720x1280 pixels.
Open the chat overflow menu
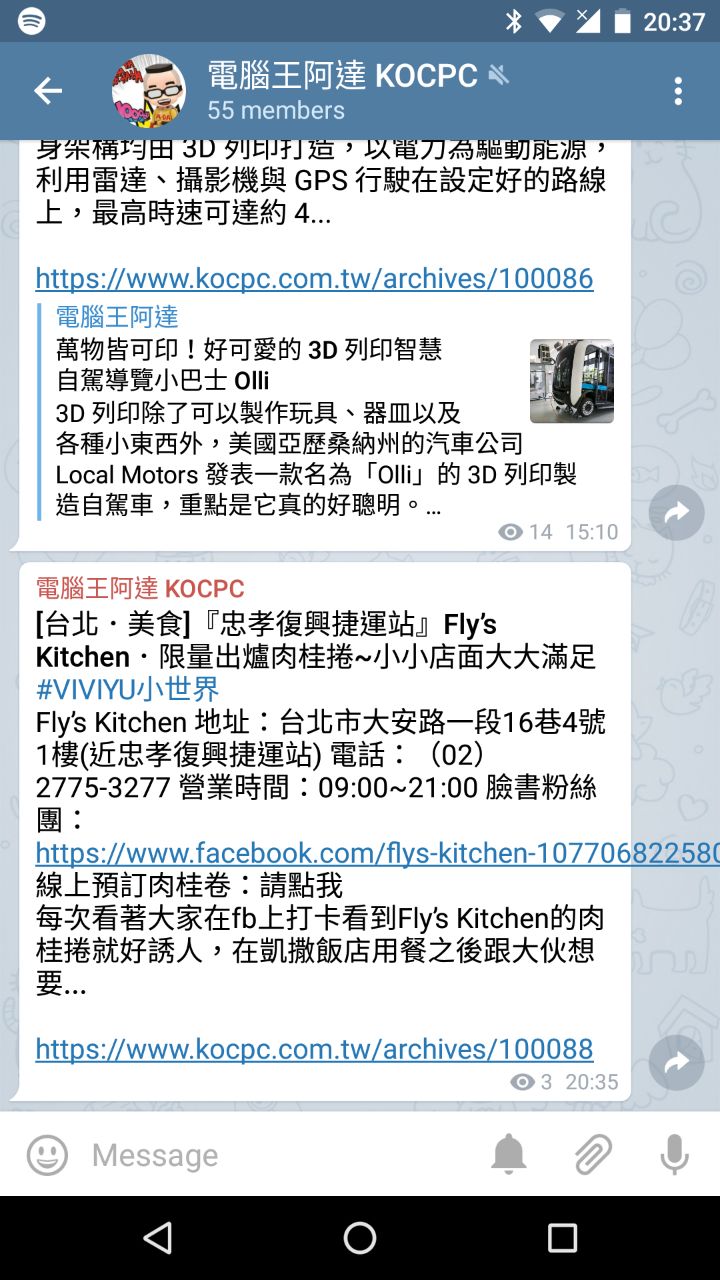coord(678,91)
